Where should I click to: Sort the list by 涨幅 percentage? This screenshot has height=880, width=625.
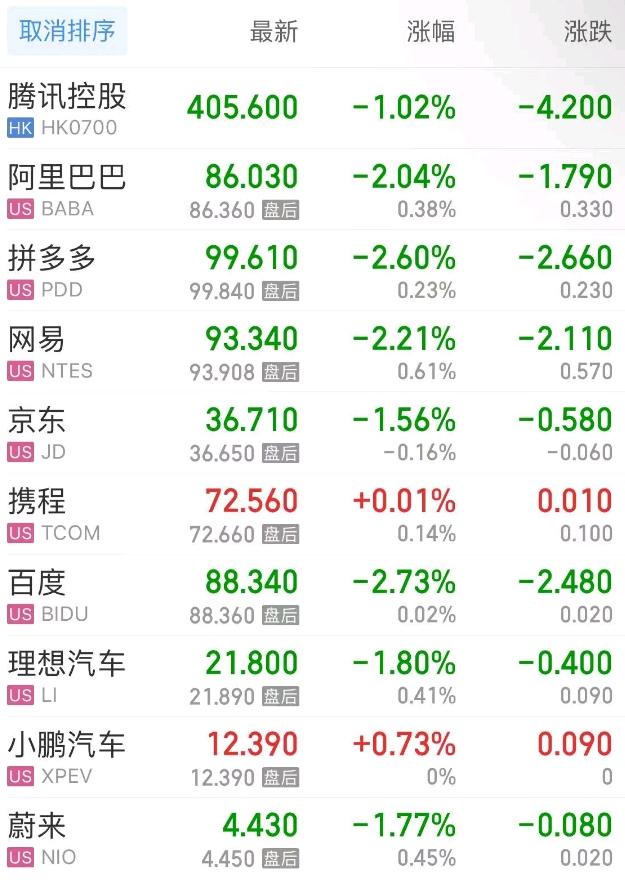(x=431, y=32)
